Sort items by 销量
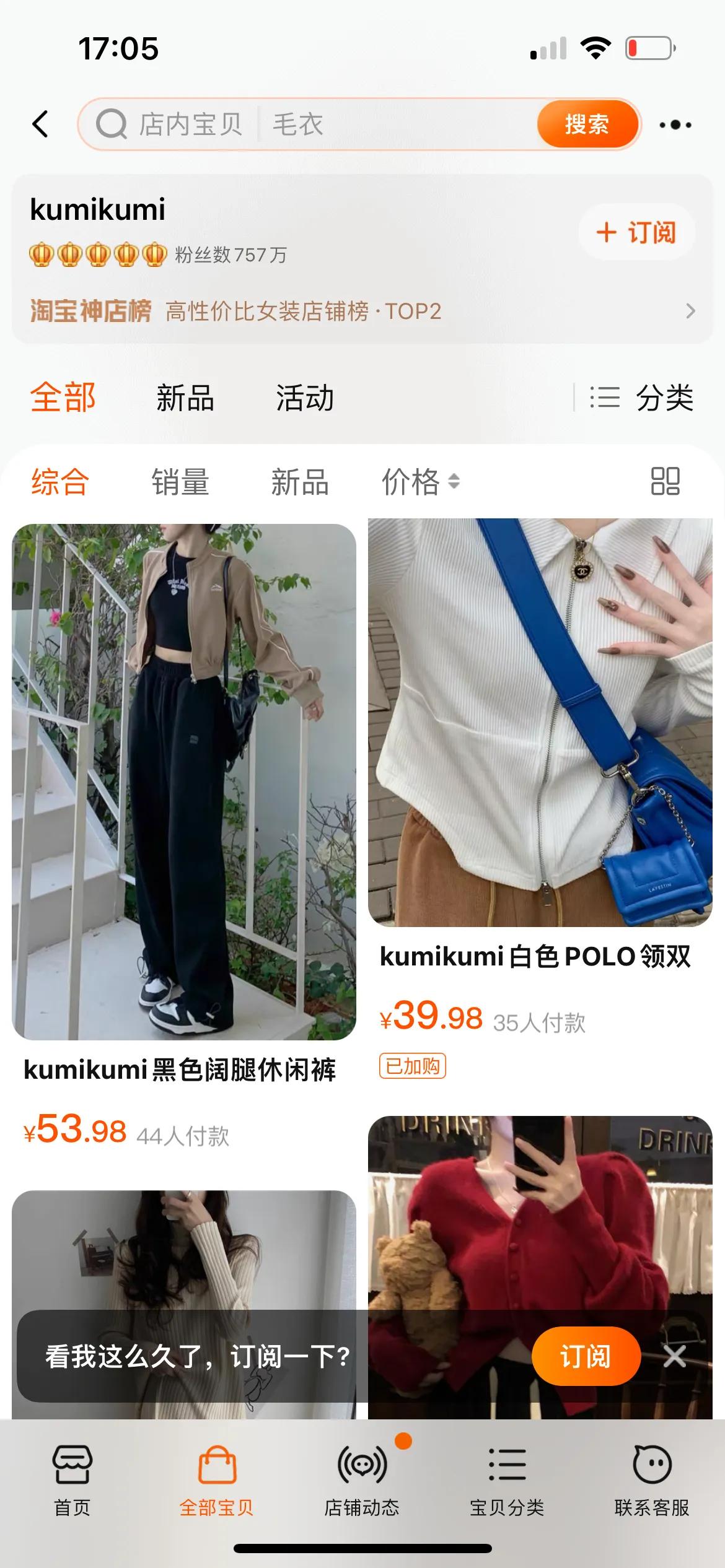This screenshot has width=725, height=1568. point(180,482)
